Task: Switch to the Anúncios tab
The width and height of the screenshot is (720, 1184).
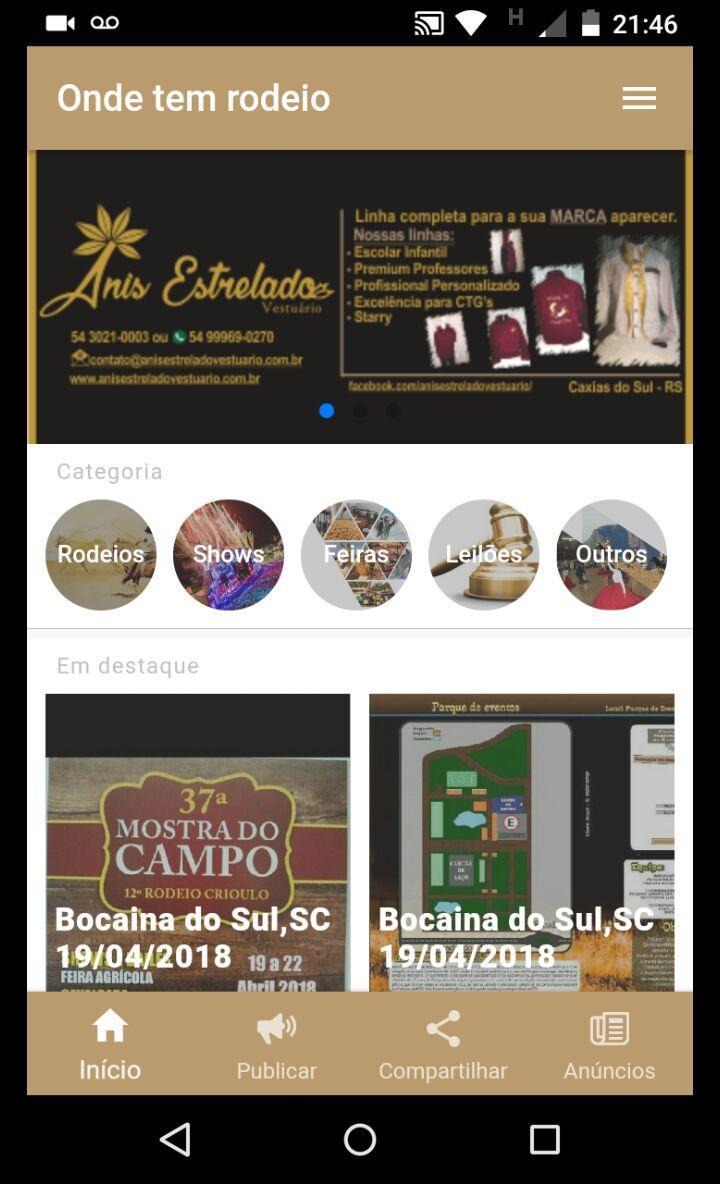Action: tap(609, 1045)
